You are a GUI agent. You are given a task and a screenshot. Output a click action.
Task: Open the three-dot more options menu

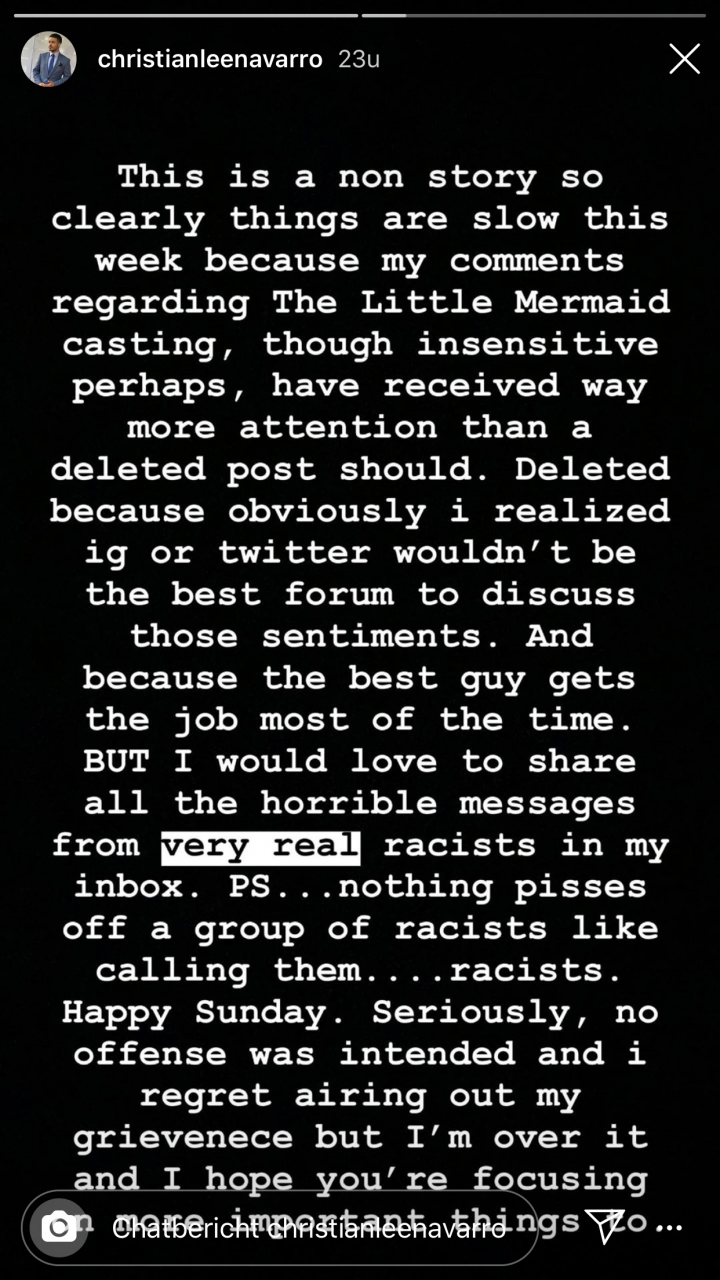click(669, 1228)
